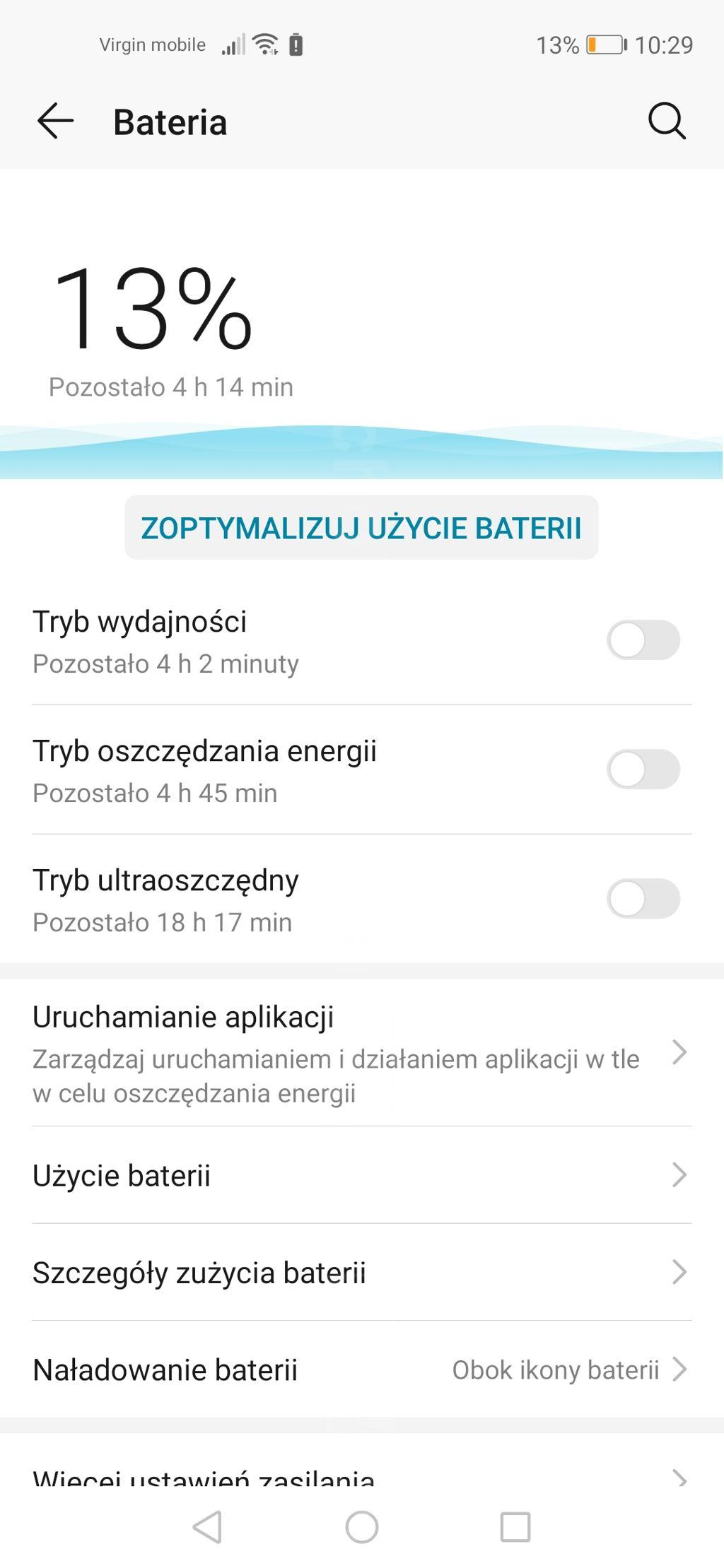Turn on Tryb oszczędzania energii
This screenshot has width=724, height=1568.
(x=643, y=770)
